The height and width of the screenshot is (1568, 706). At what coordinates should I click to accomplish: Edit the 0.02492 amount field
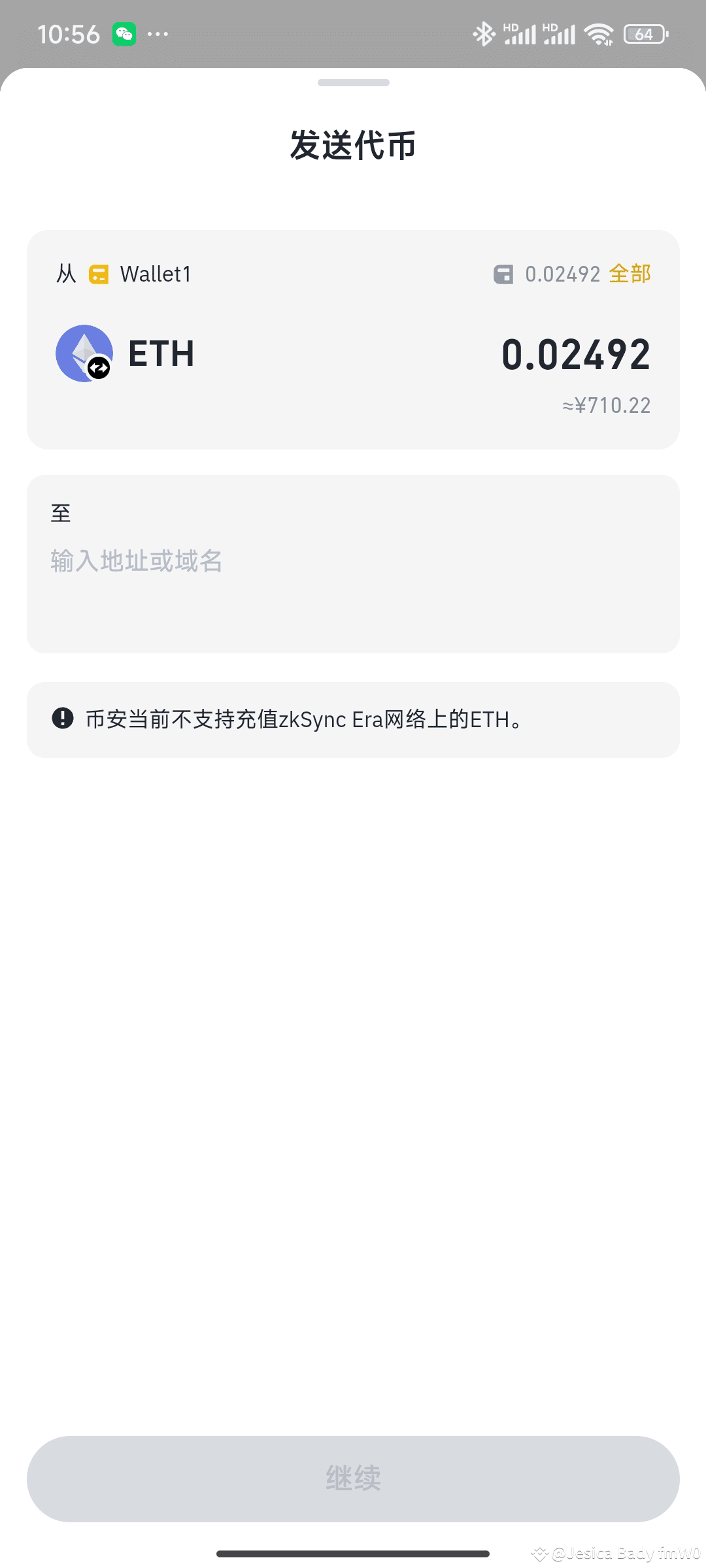click(575, 355)
